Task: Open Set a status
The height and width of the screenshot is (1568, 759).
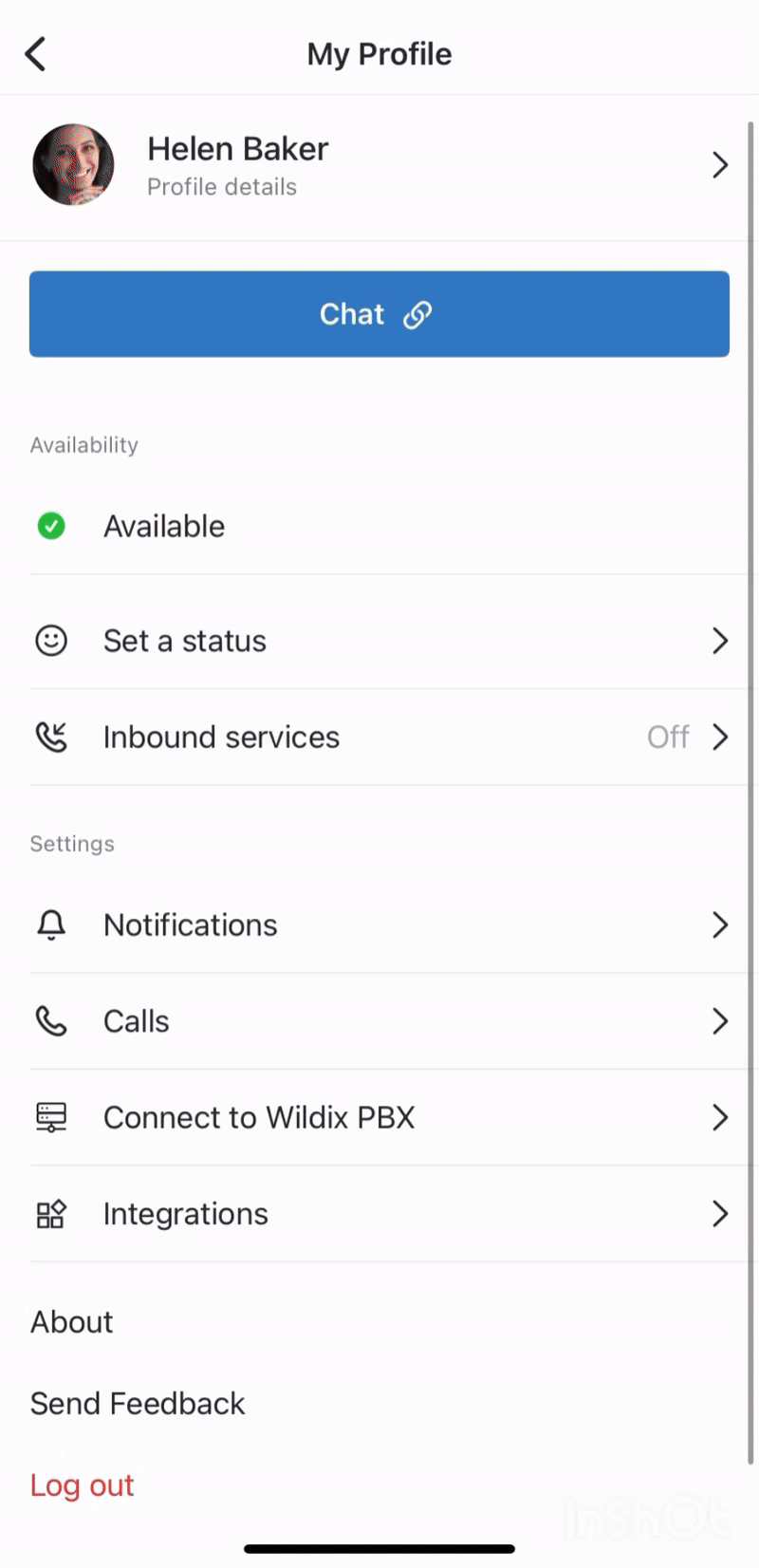Action: (x=379, y=641)
